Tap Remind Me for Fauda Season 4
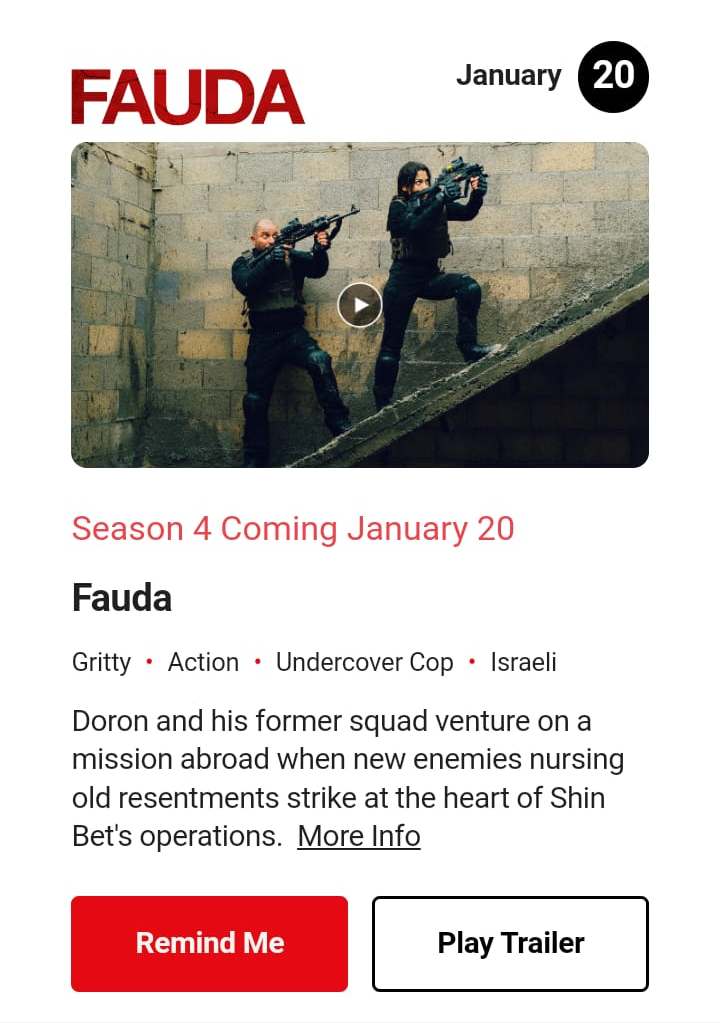This screenshot has height=1023, width=720. [x=209, y=943]
